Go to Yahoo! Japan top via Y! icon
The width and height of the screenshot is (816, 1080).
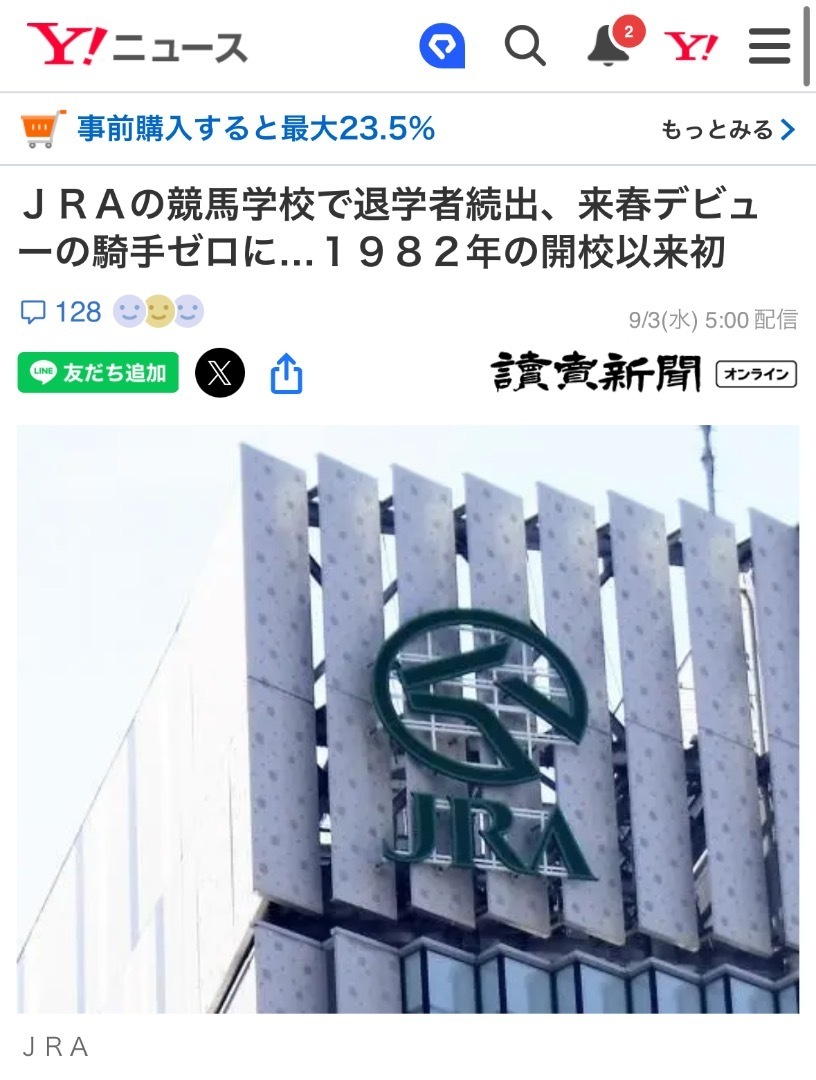point(691,46)
